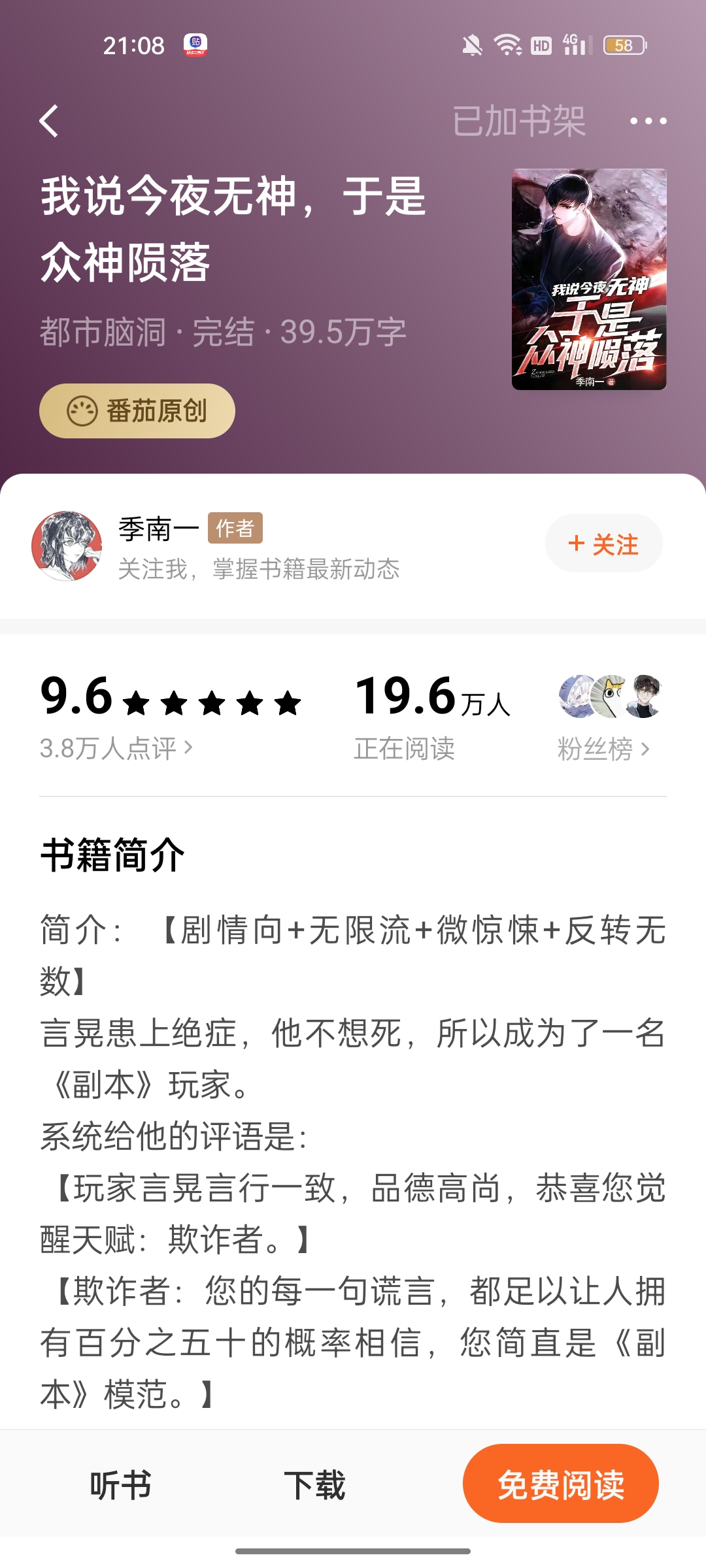Viewport: 706px width, 1568px height.
Task: Tap the 已加书架 bookshelf button
Action: 519,121
